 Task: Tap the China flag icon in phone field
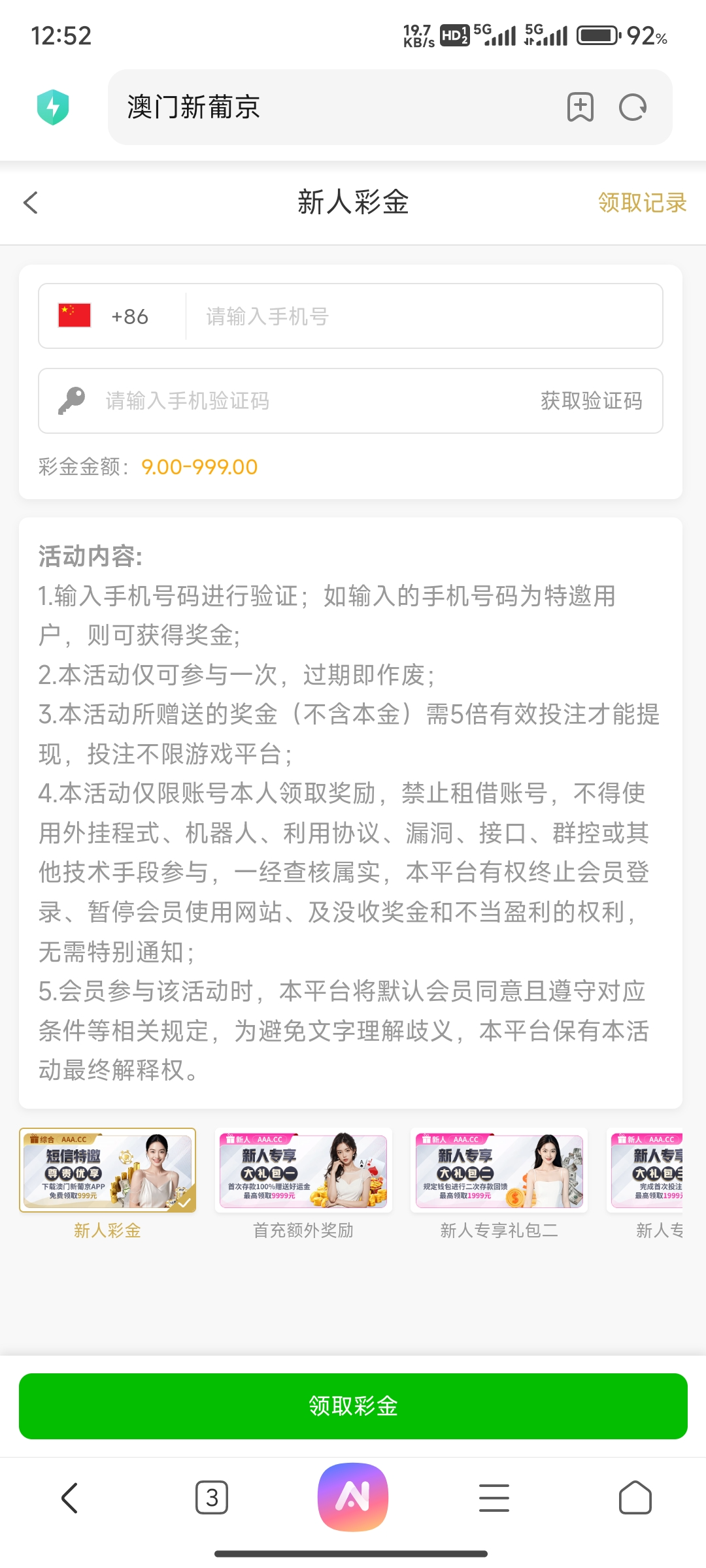73,316
